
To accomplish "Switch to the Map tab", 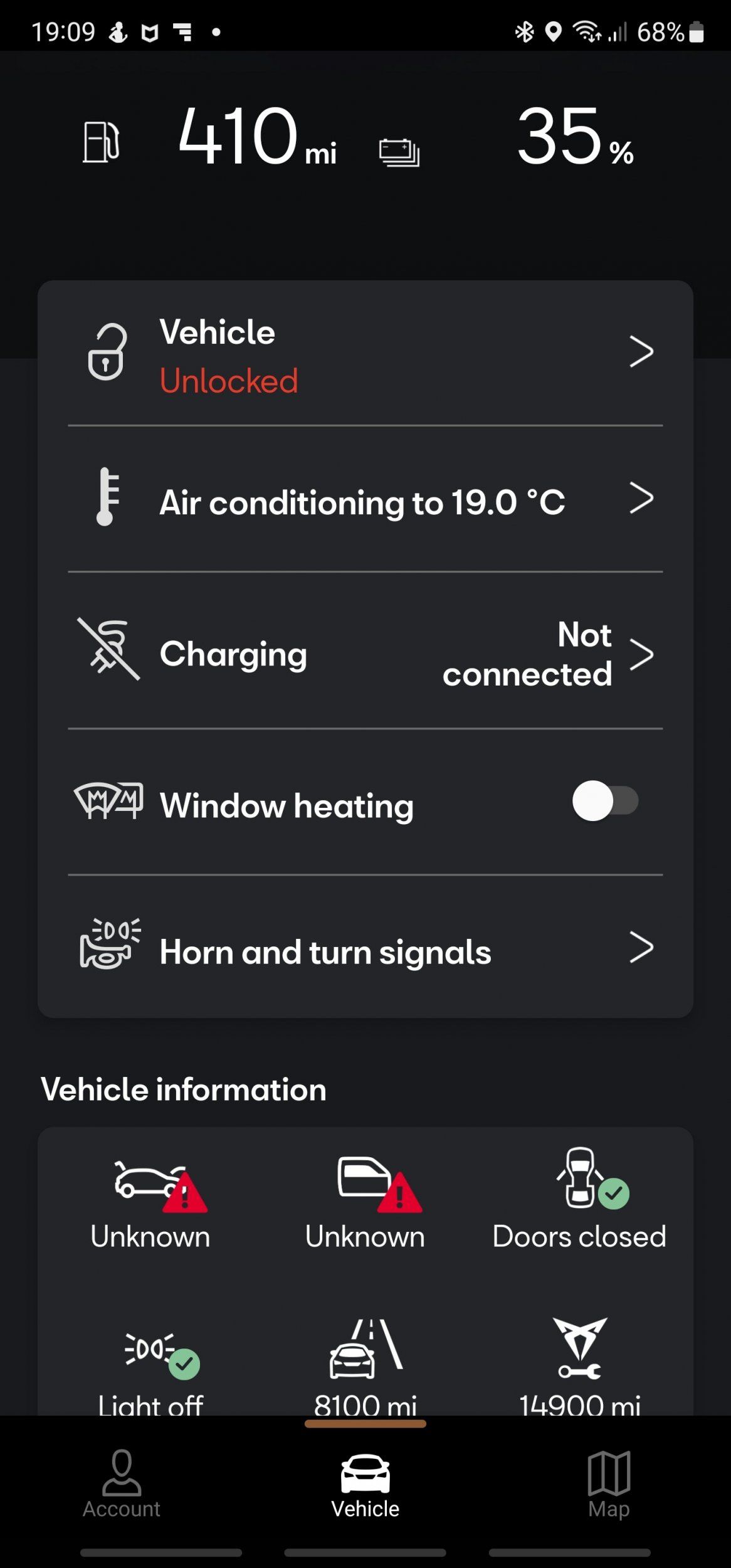I will pyautogui.click(x=608, y=1484).
